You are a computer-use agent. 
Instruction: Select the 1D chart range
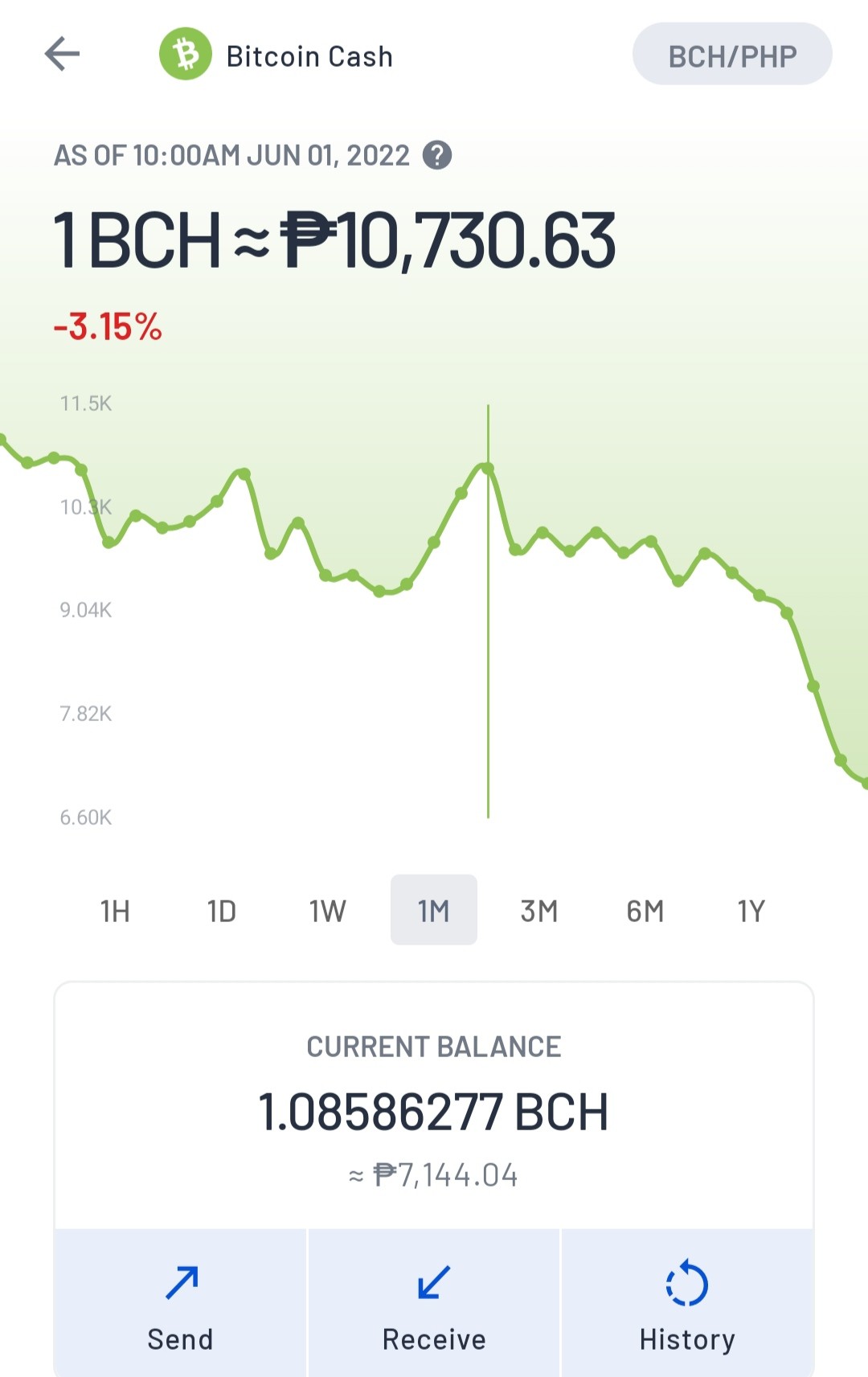pos(222,910)
